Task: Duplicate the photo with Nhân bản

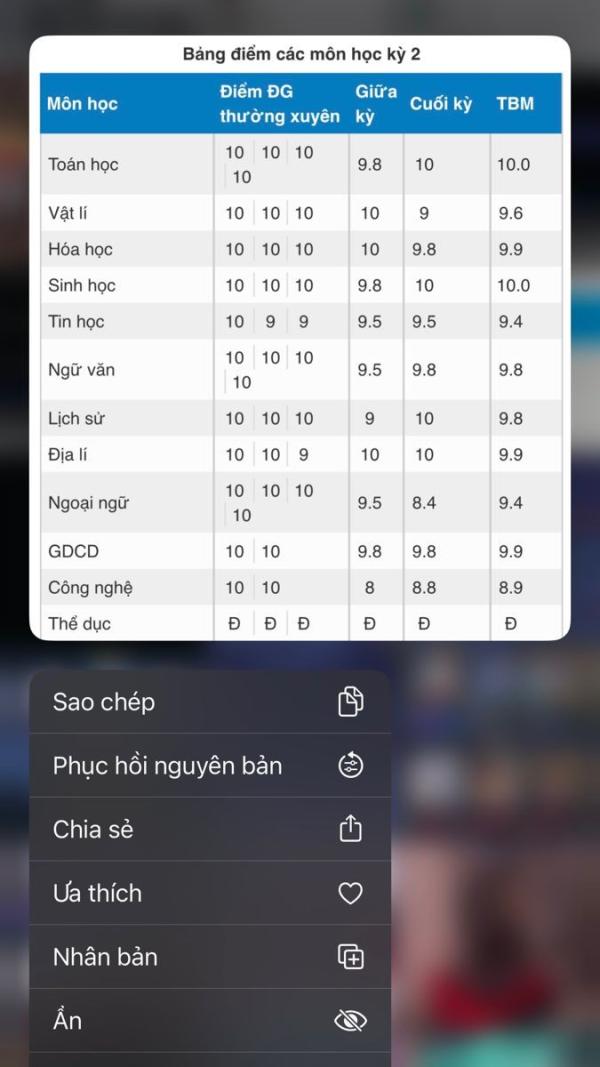Action: (x=210, y=957)
